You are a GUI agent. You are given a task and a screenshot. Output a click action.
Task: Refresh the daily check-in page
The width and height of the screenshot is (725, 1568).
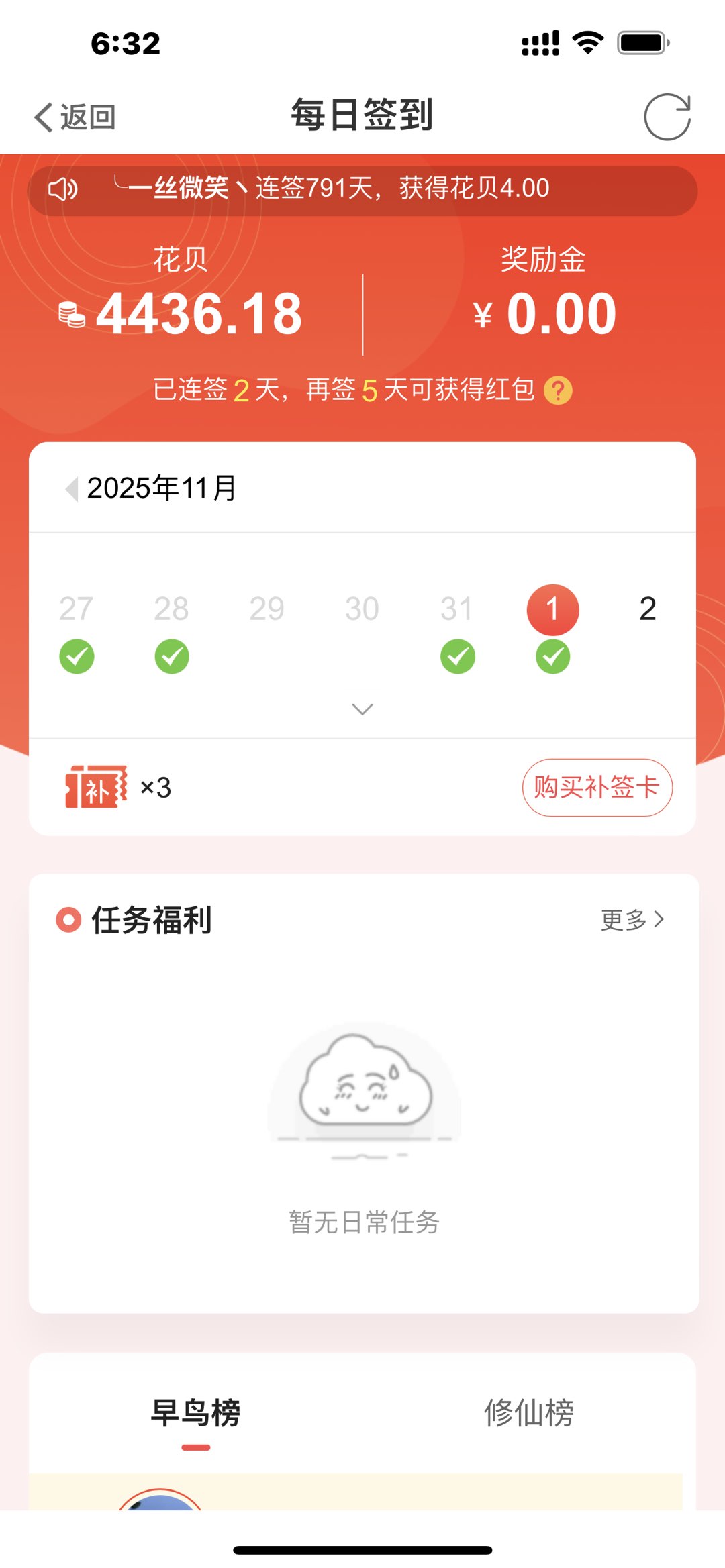(x=667, y=117)
